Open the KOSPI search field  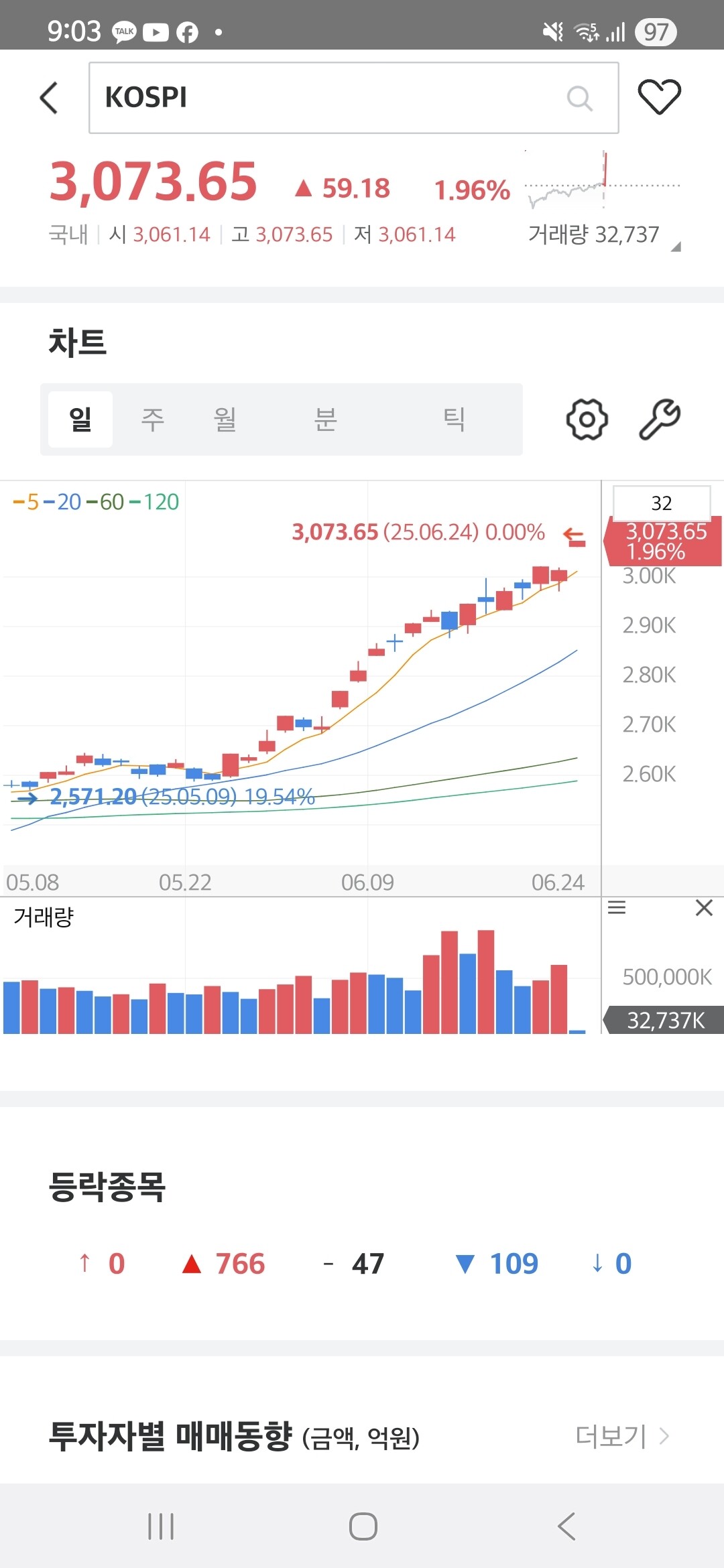(335, 98)
